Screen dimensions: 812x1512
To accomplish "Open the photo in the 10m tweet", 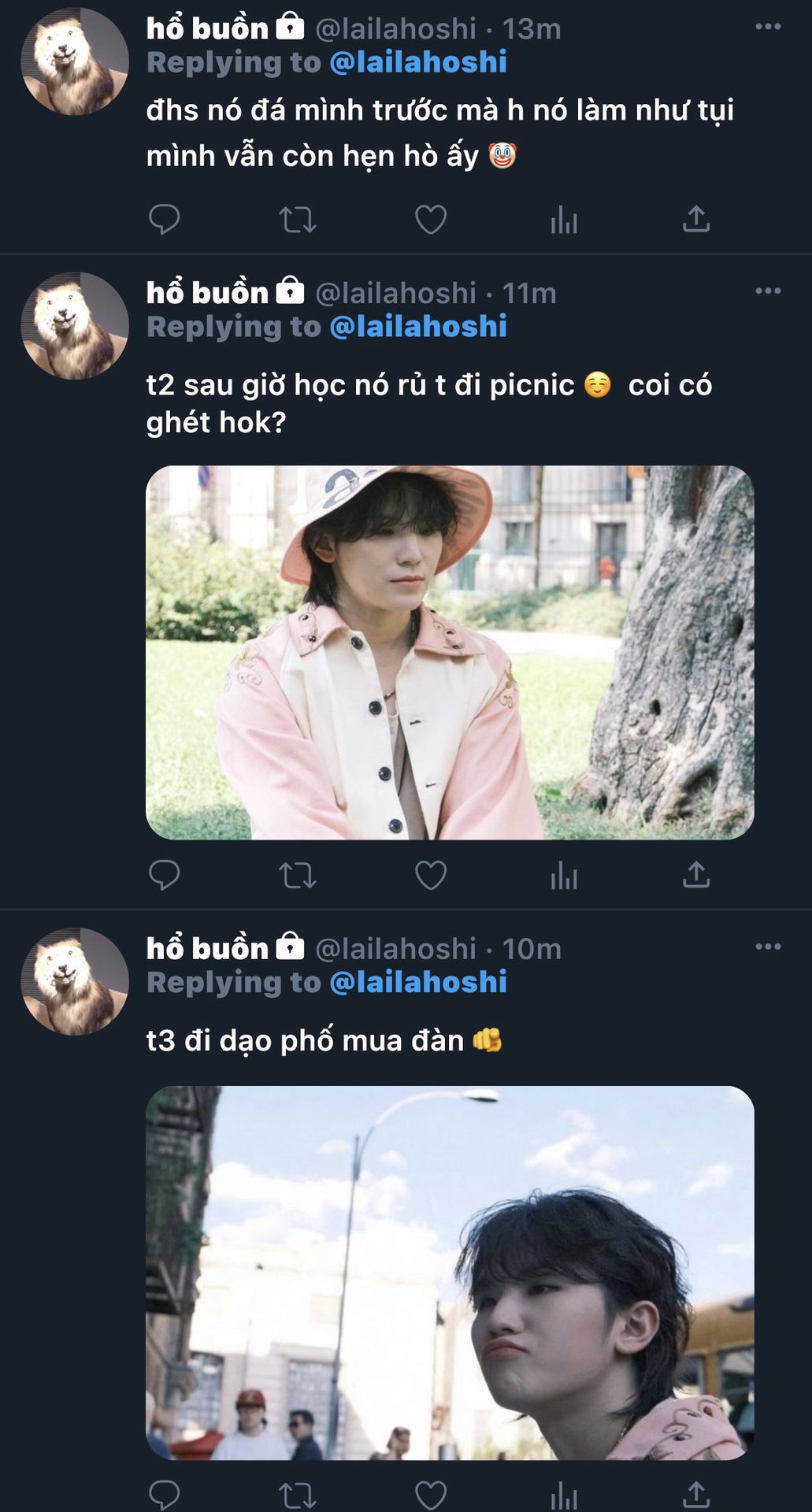I will [x=450, y=1272].
